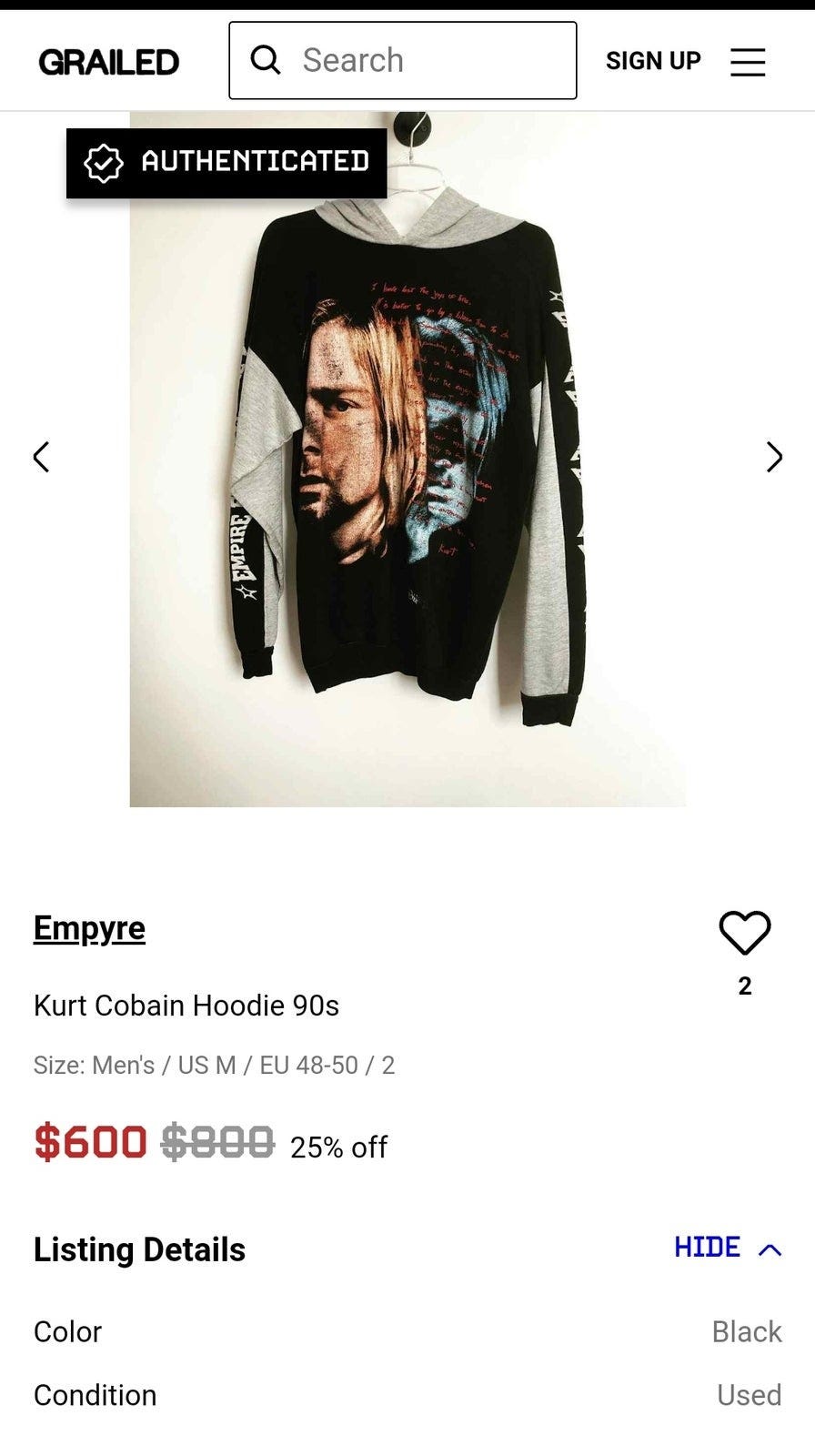The height and width of the screenshot is (1456, 815).
Task: Show the previous product photo
Action: pyautogui.click(x=41, y=457)
